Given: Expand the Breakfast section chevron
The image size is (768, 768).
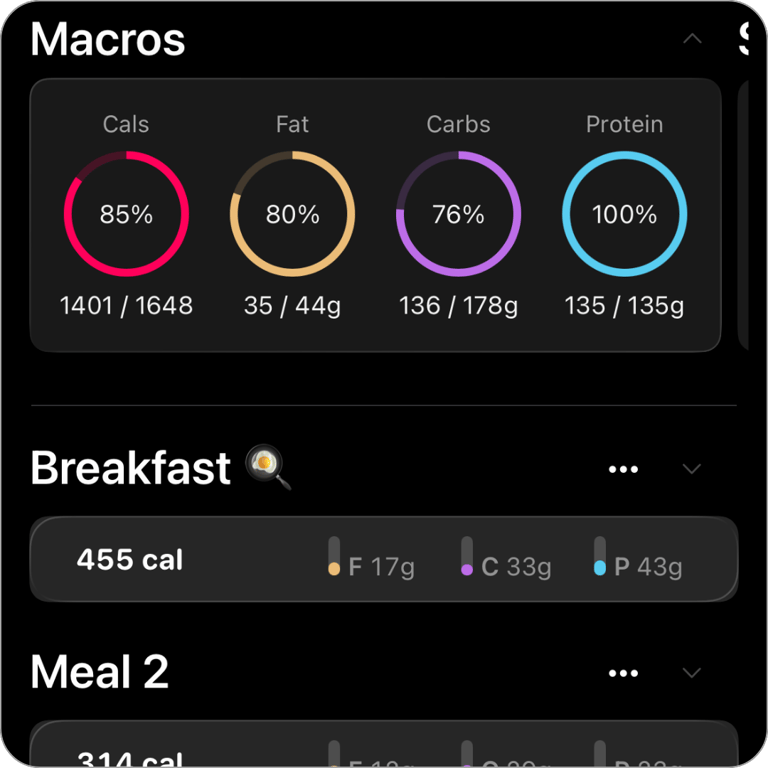Looking at the screenshot, I should click(691, 469).
